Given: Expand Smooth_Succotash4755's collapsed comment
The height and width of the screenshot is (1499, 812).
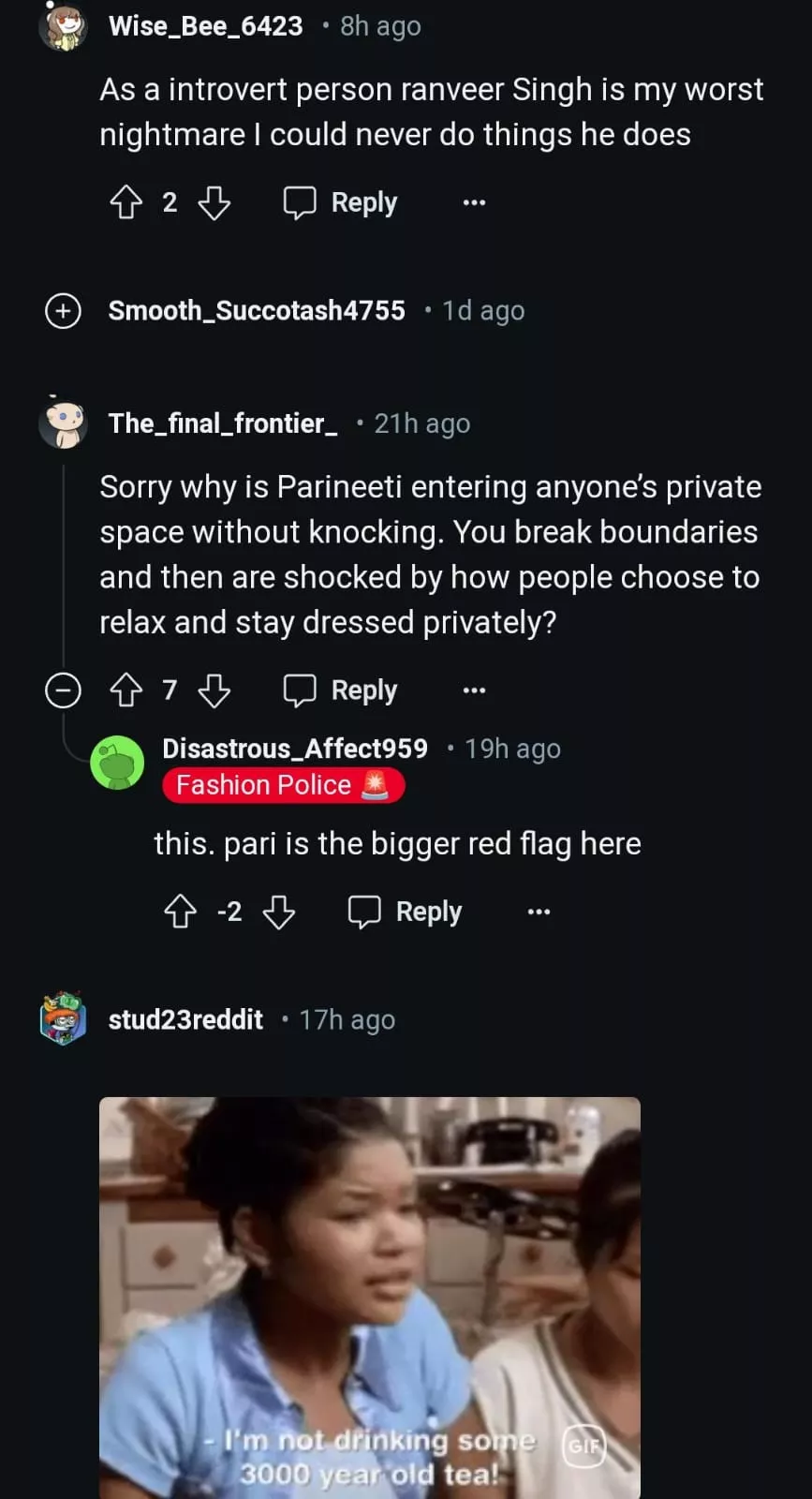Looking at the screenshot, I should click(63, 310).
